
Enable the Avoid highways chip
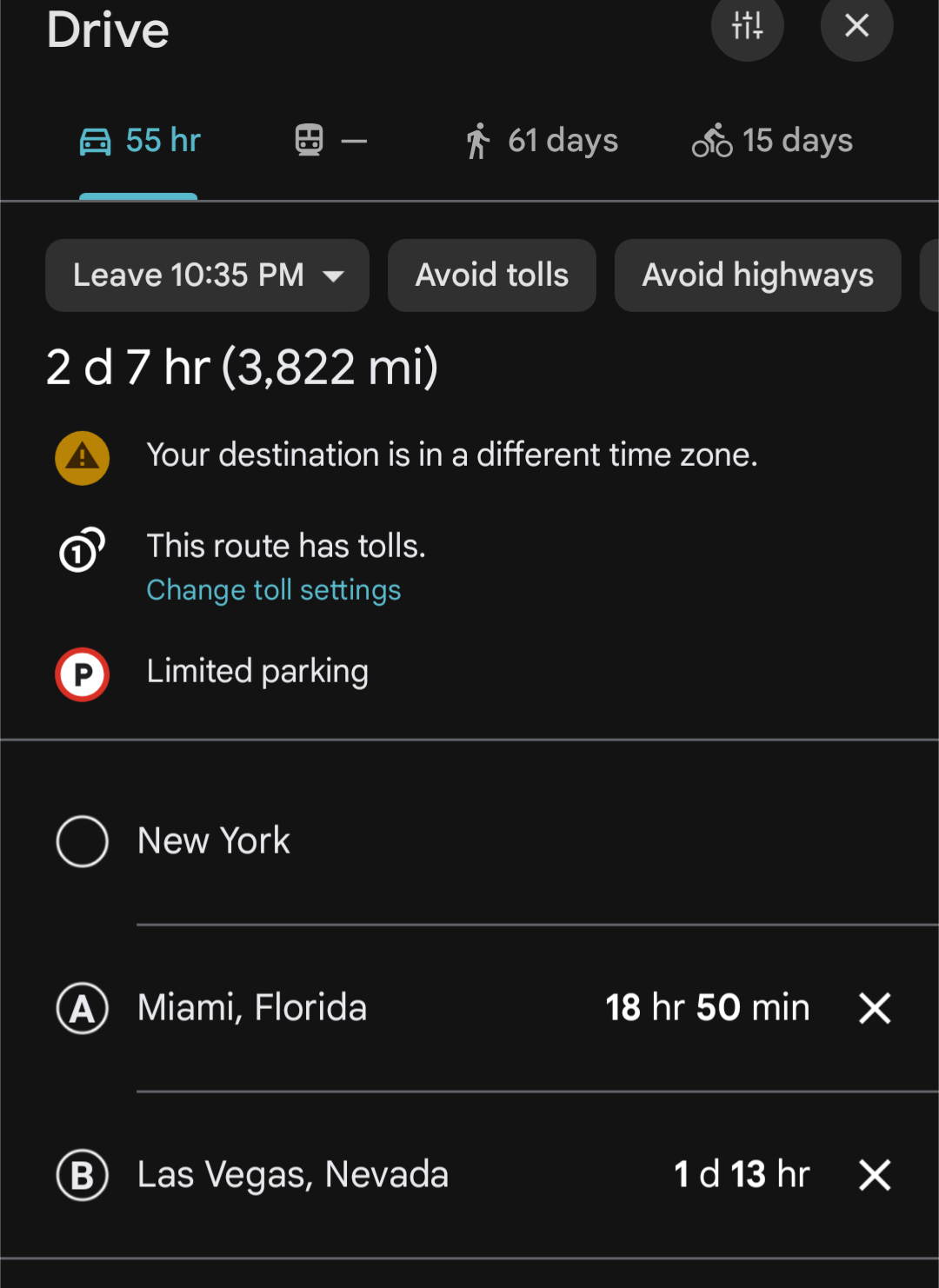point(757,276)
